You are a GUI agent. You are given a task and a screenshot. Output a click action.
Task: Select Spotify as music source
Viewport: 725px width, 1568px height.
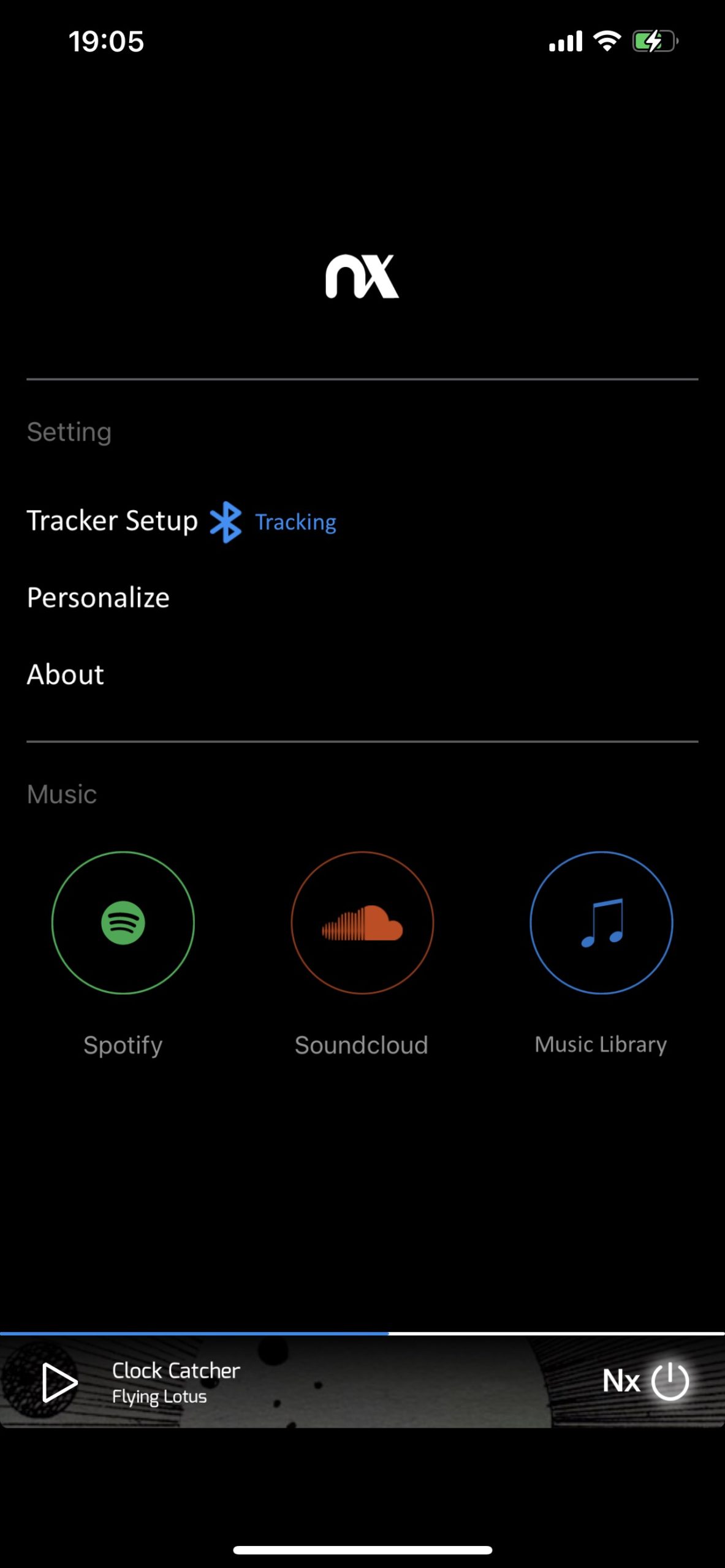click(x=123, y=922)
